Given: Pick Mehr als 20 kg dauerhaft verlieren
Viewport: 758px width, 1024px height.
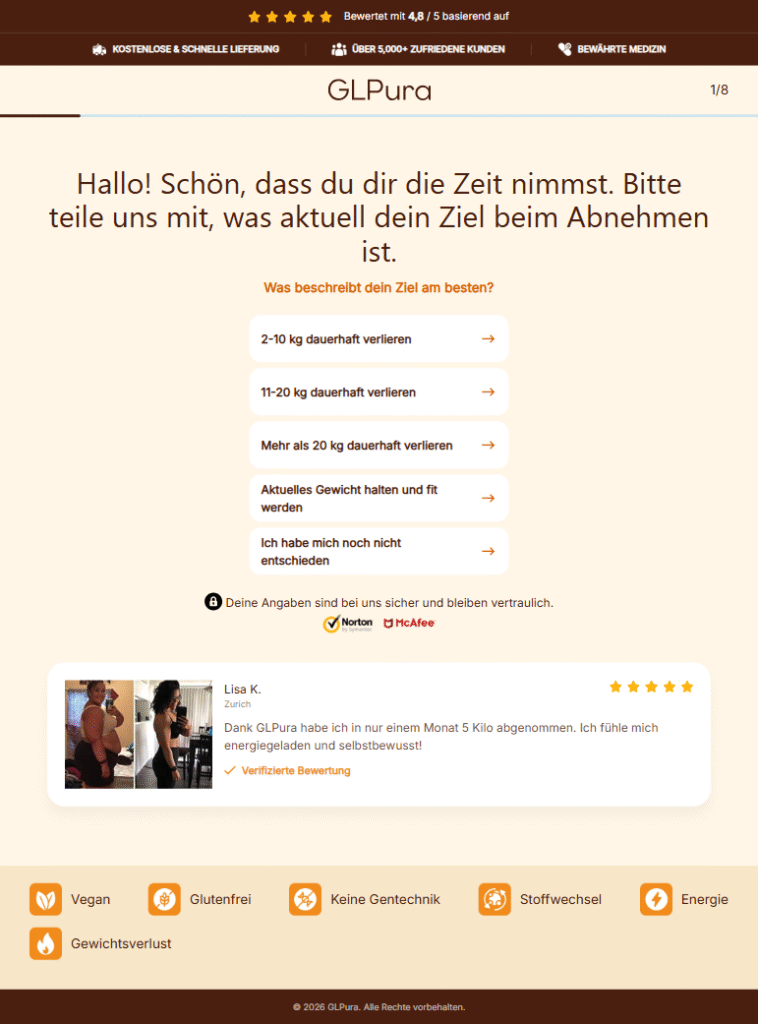Looking at the screenshot, I should (378, 445).
